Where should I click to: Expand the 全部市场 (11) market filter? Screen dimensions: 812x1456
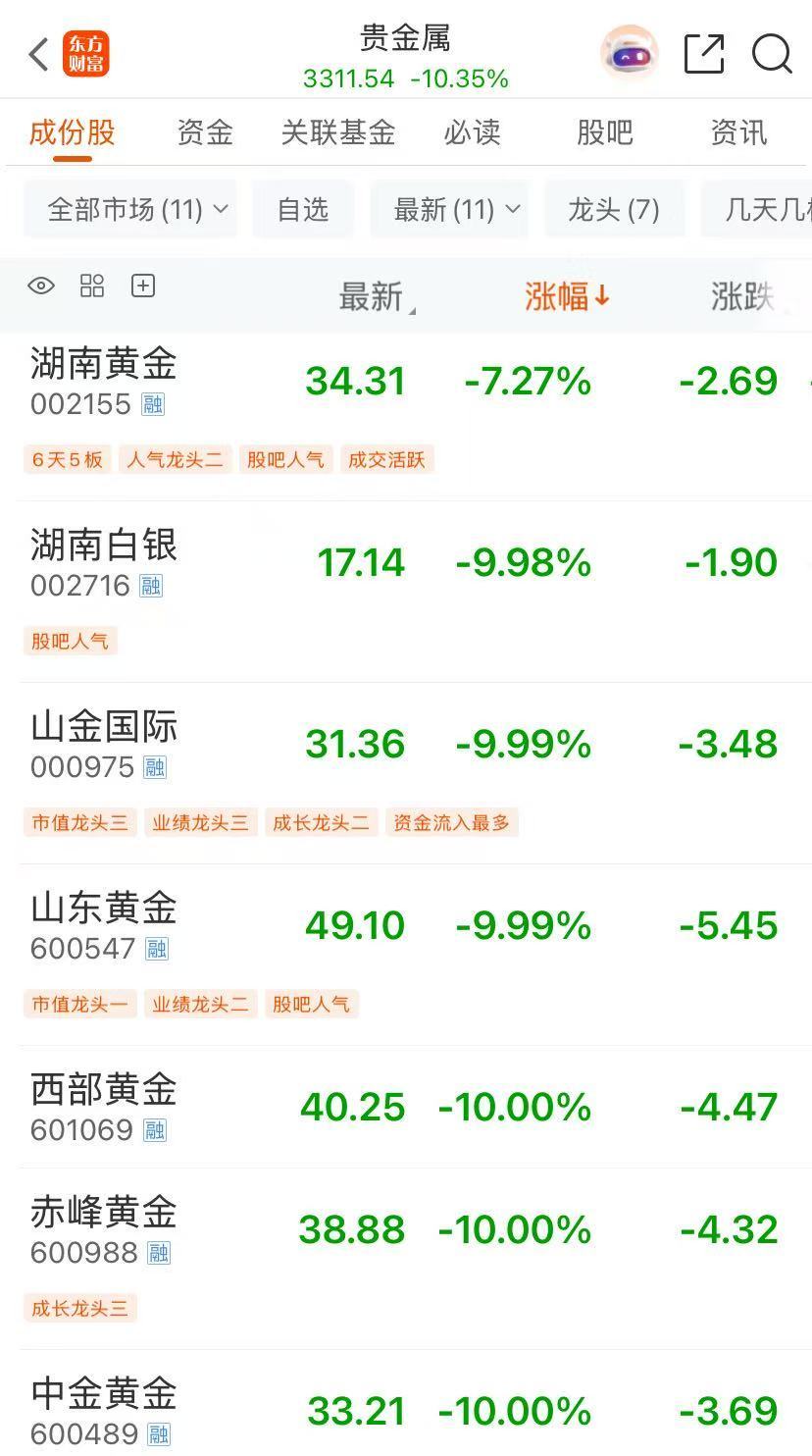pyautogui.click(x=131, y=209)
